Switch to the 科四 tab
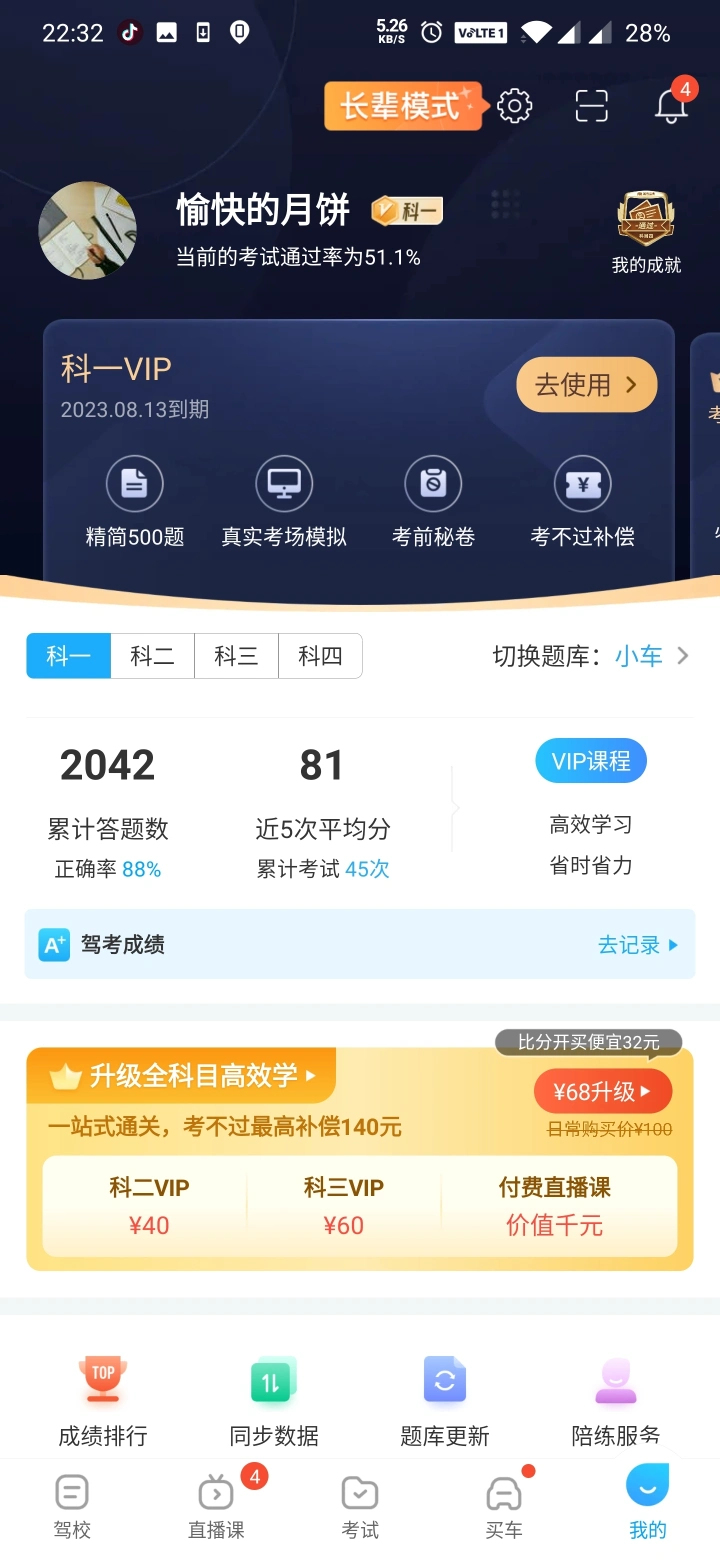The width and height of the screenshot is (720, 1560). pos(320,656)
